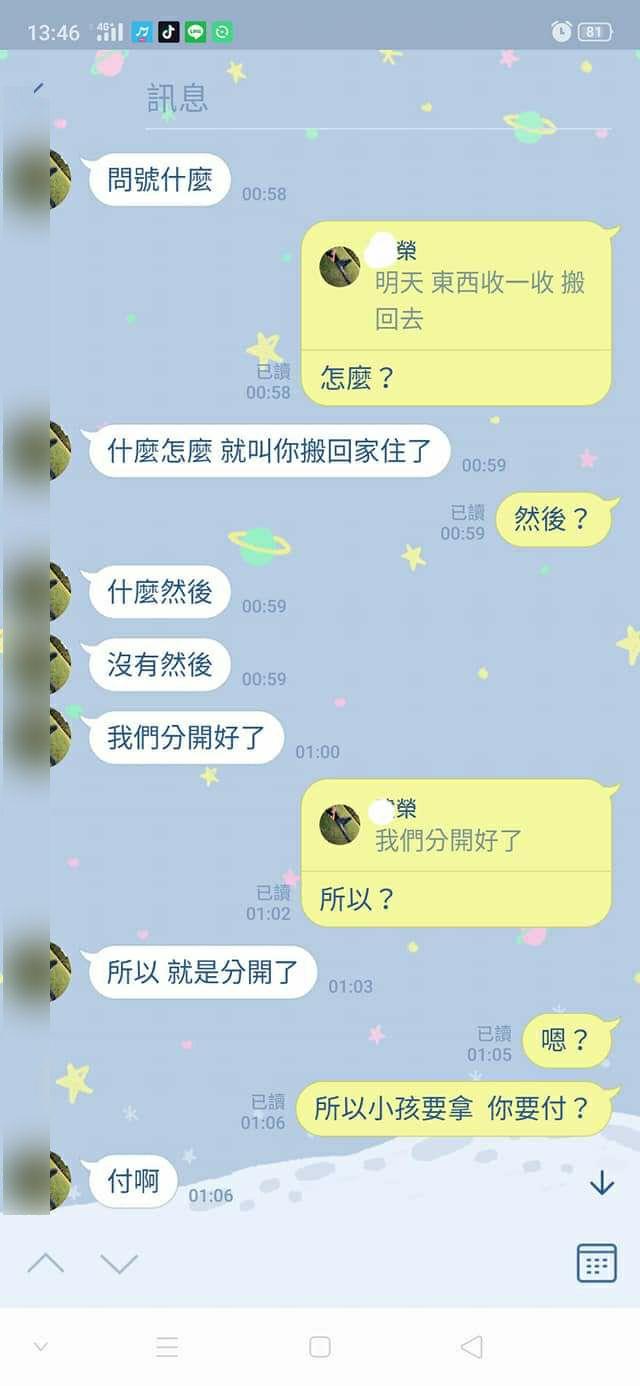
Task: Open quoted reply bubble with 所以？
Action: [x=456, y=853]
